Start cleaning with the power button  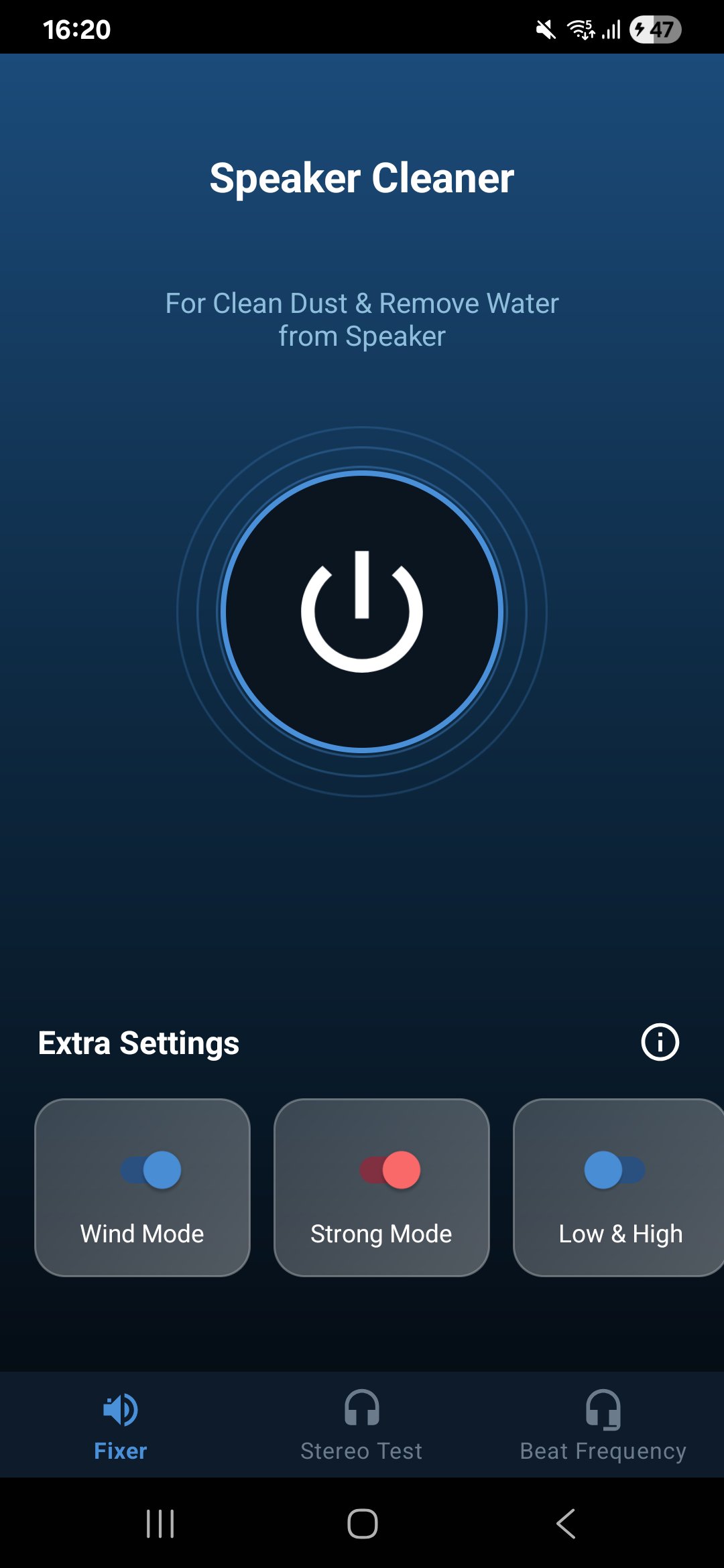click(362, 611)
